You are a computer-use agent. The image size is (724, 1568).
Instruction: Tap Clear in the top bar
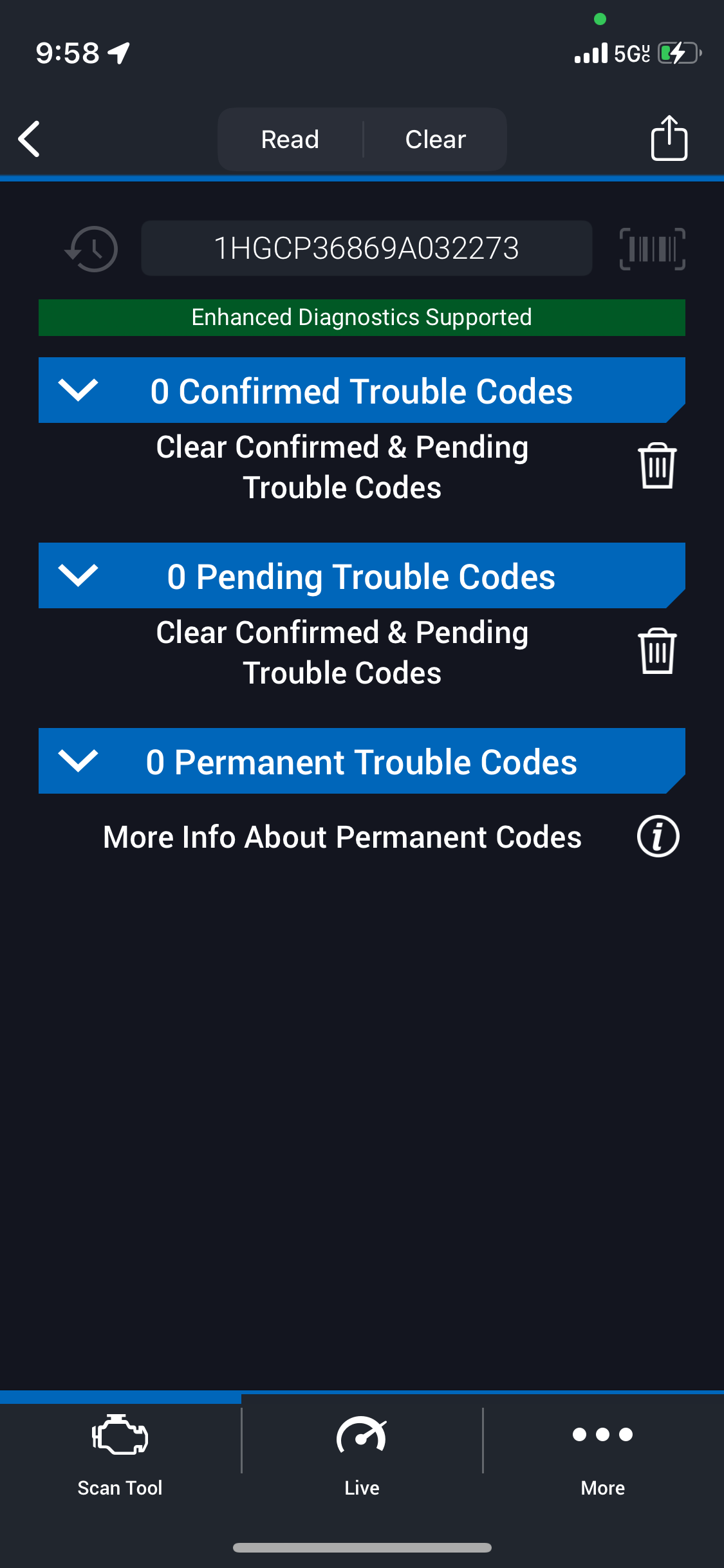[436, 139]
